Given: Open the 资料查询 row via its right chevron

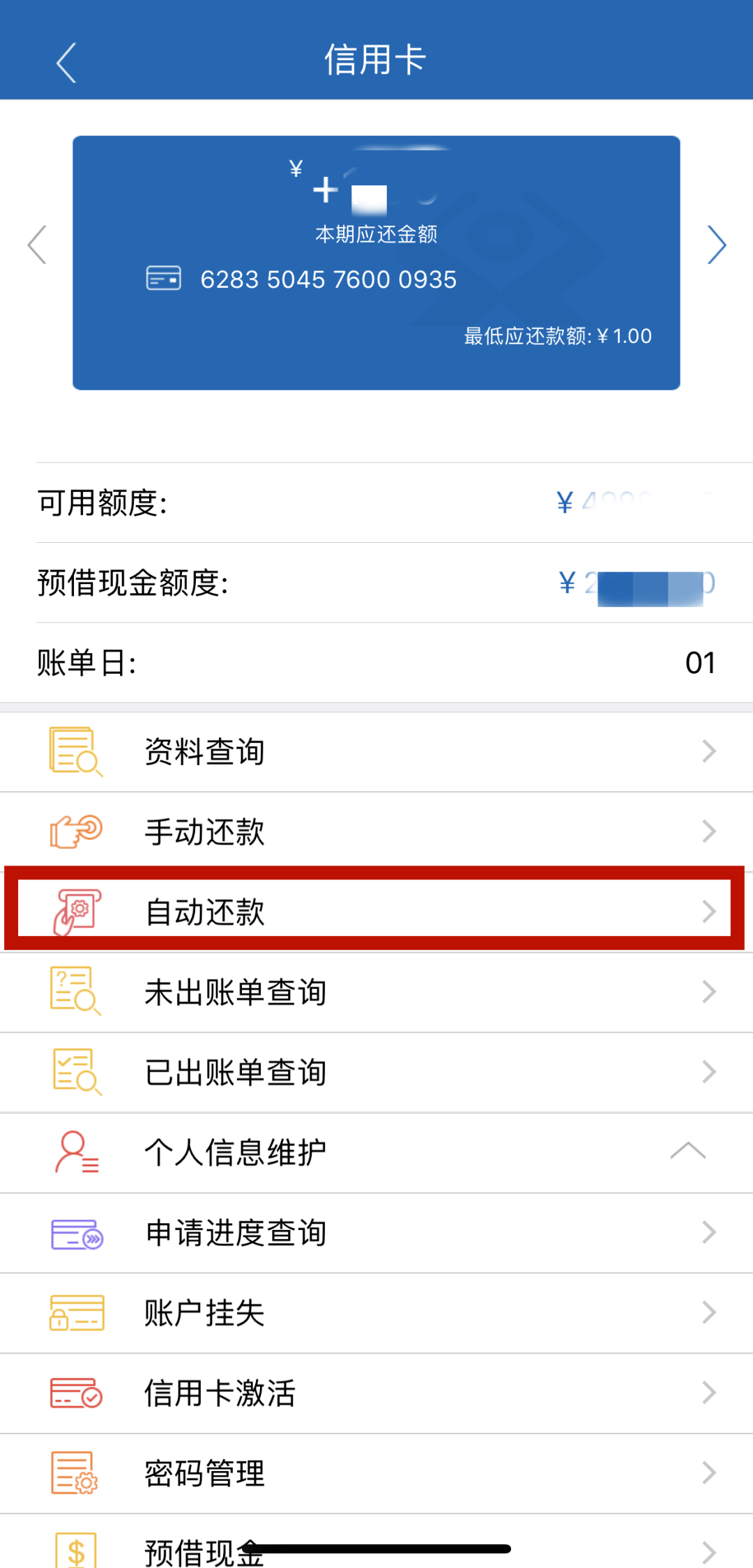Looking at the screenshot, I should 710,751.
